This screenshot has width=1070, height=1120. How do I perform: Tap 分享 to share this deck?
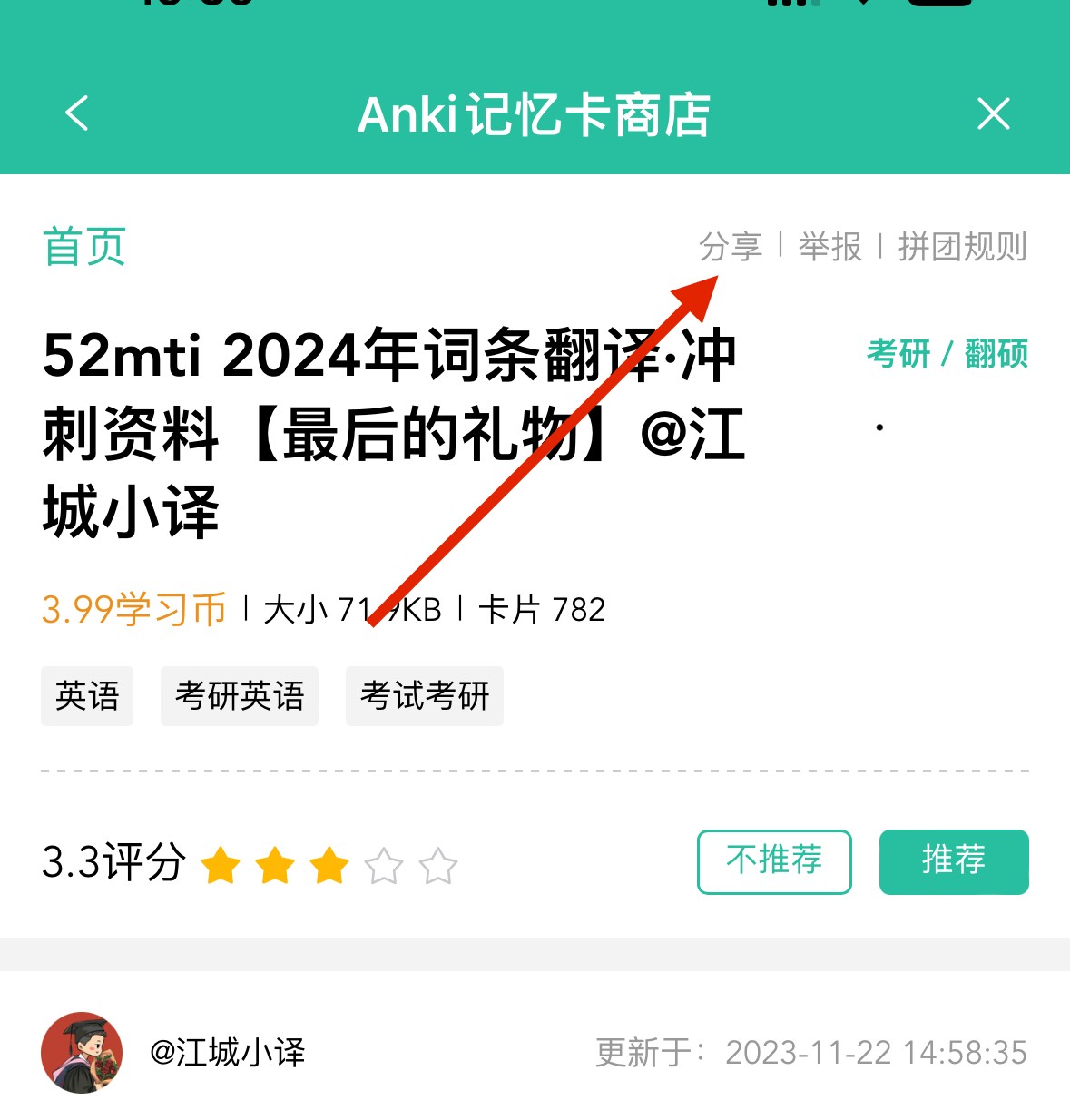pos(731,247)
